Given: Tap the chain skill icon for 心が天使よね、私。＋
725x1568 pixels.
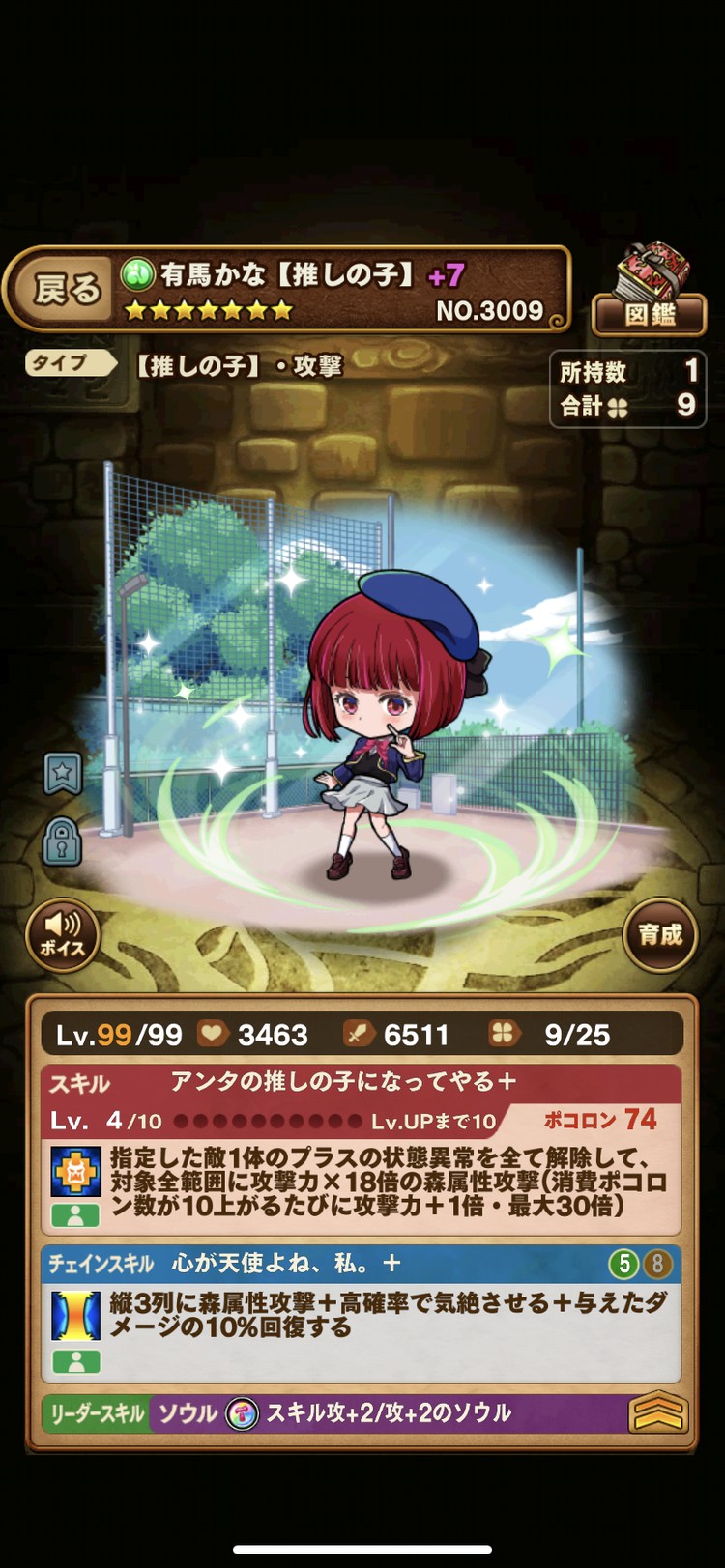Looking at the screenshot, I should [75, 1315].
